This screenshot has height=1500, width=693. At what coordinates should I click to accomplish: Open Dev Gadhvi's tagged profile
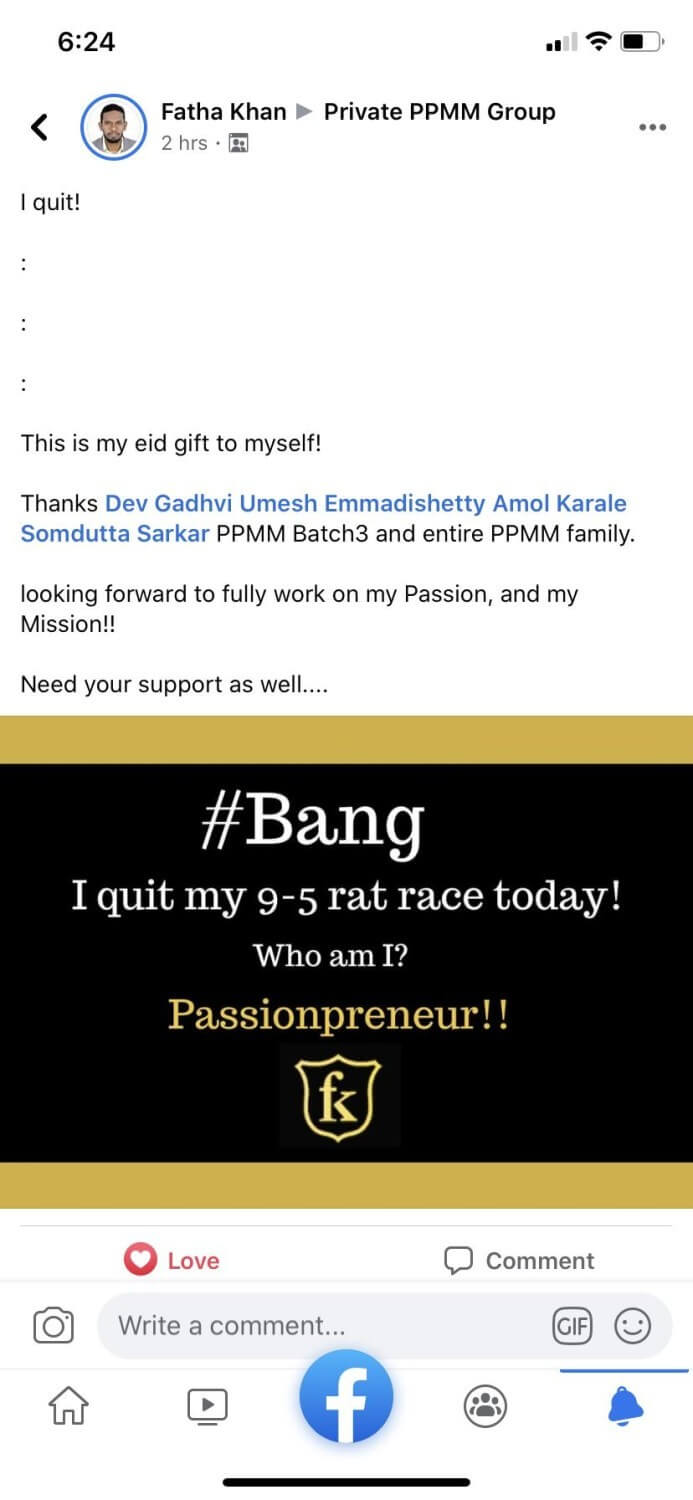[161, 503]
